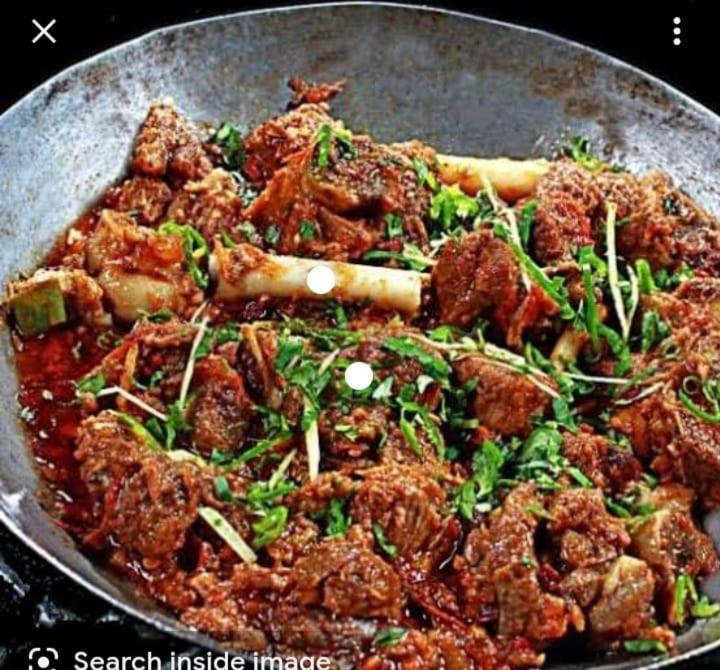720x670 pixels.
Task: Select the white search dot on the green garnish
Action: (x=359, y=376)
